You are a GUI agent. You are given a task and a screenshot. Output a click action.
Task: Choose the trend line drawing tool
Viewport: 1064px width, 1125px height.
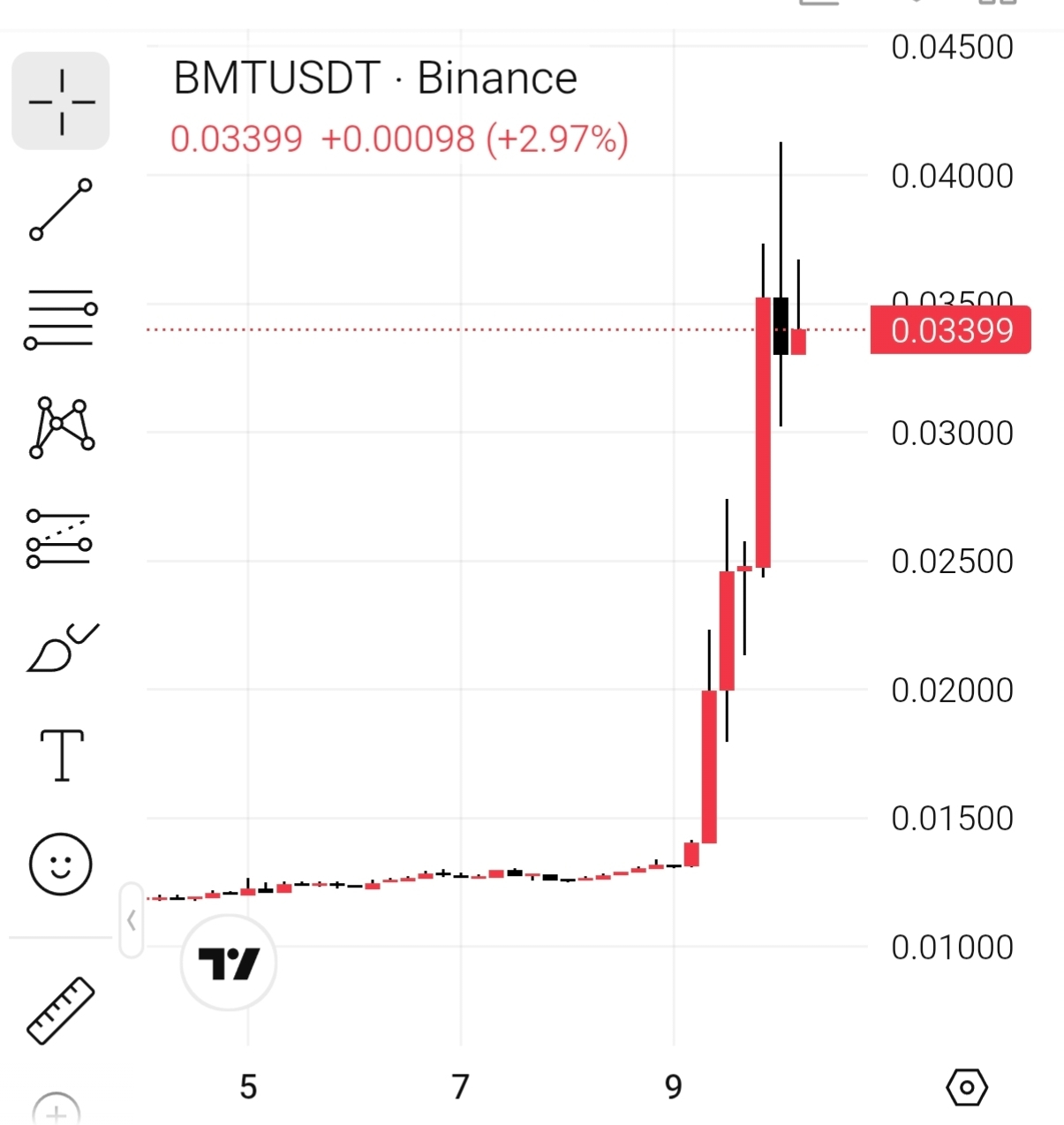[61, 209]
